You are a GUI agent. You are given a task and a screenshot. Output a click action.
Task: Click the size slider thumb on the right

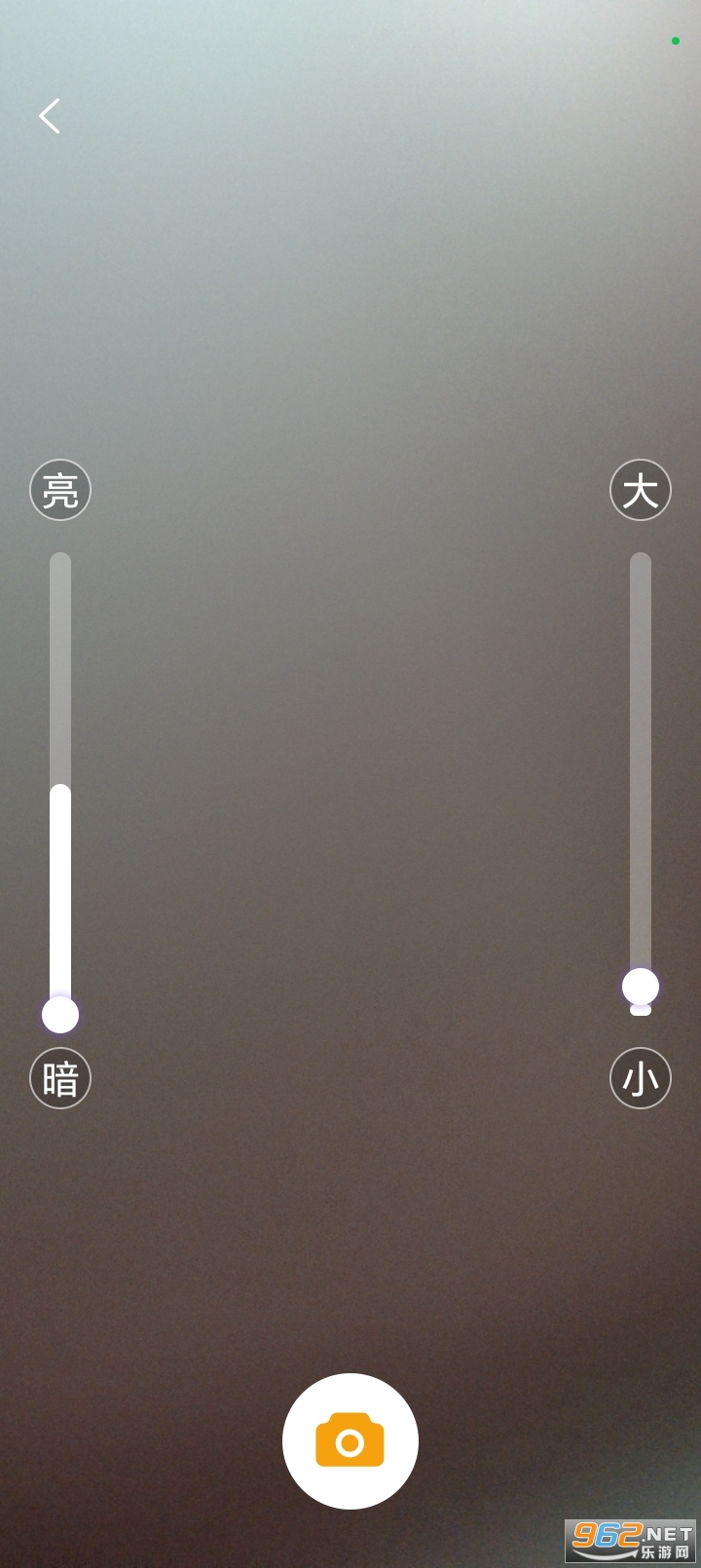tap(640, 989)
